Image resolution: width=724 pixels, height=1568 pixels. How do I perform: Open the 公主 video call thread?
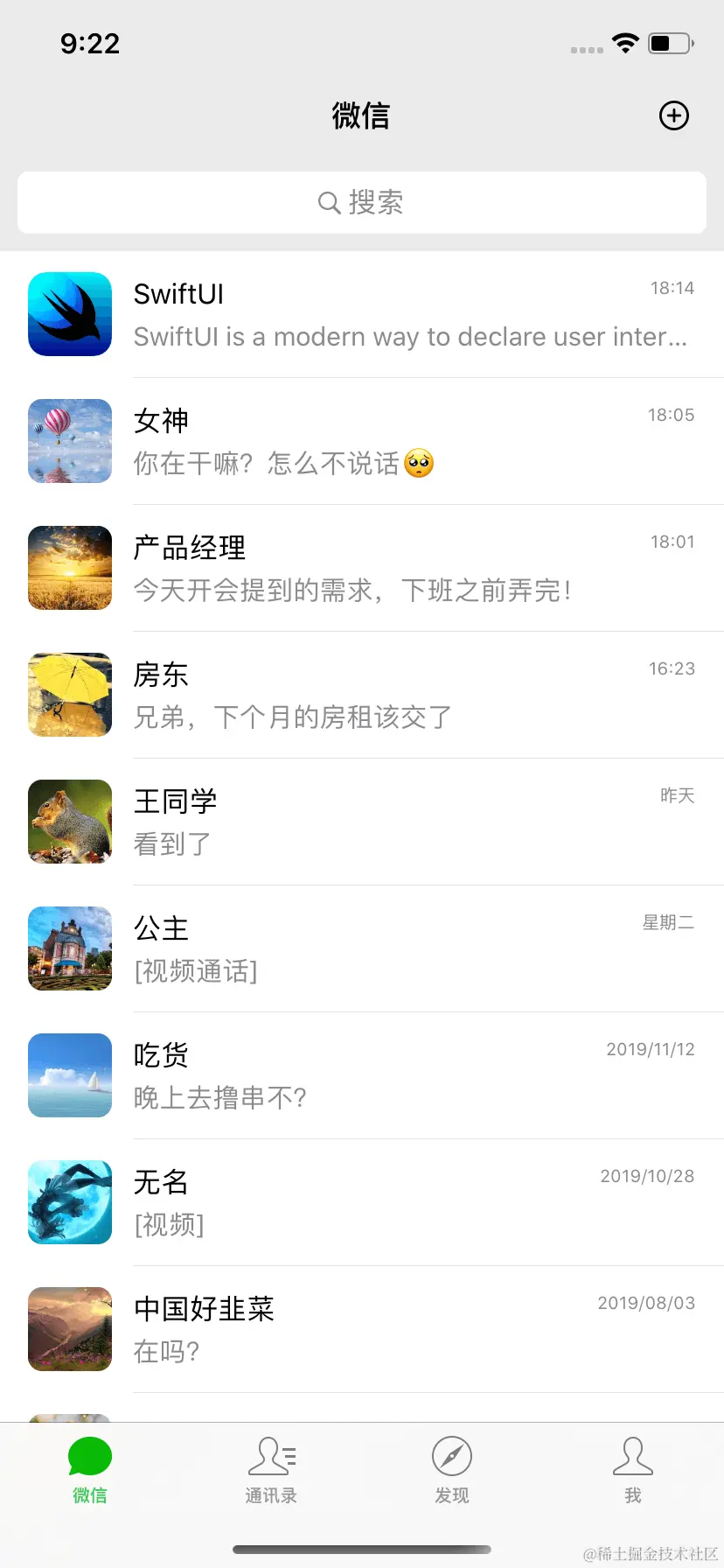coord(362,949)
